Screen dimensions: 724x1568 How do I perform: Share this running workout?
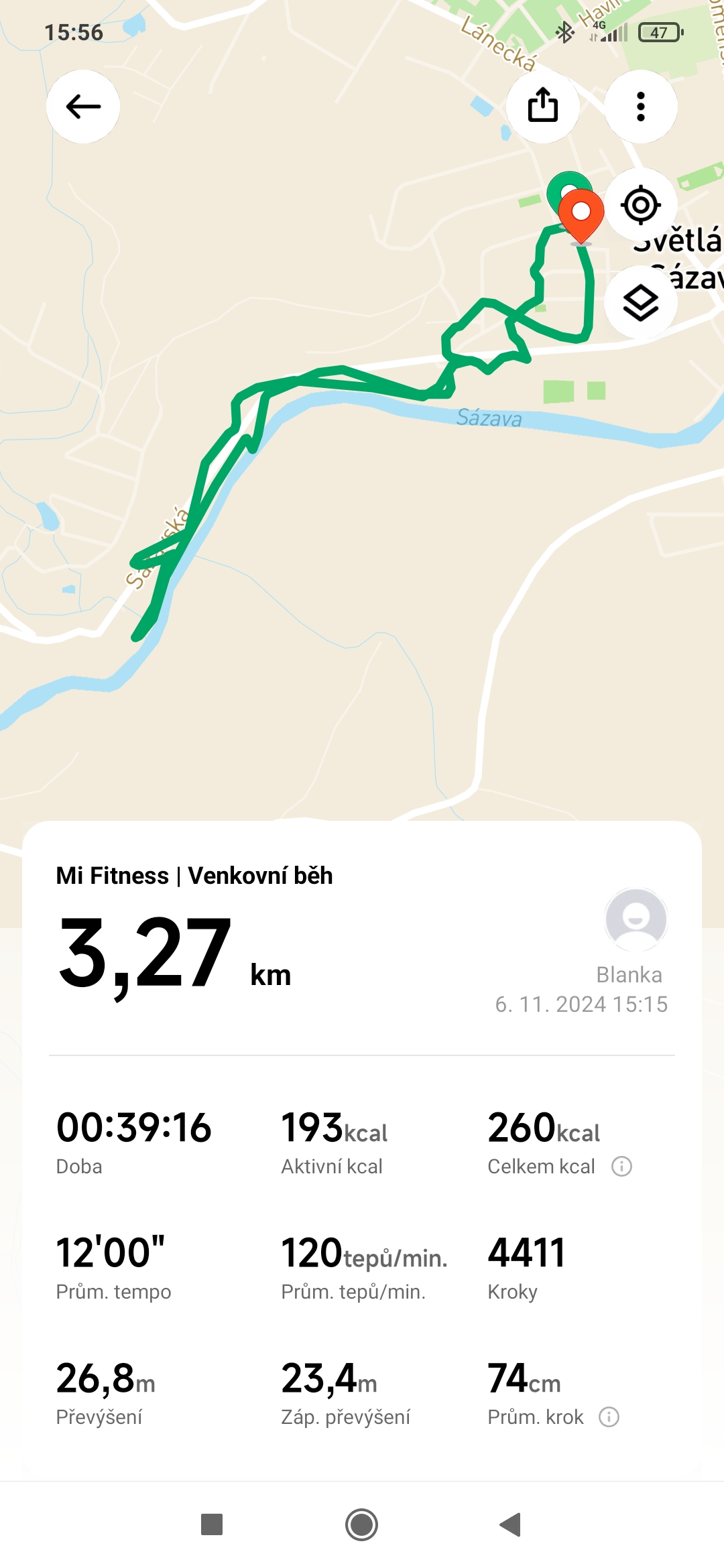(x=542, y=107)
